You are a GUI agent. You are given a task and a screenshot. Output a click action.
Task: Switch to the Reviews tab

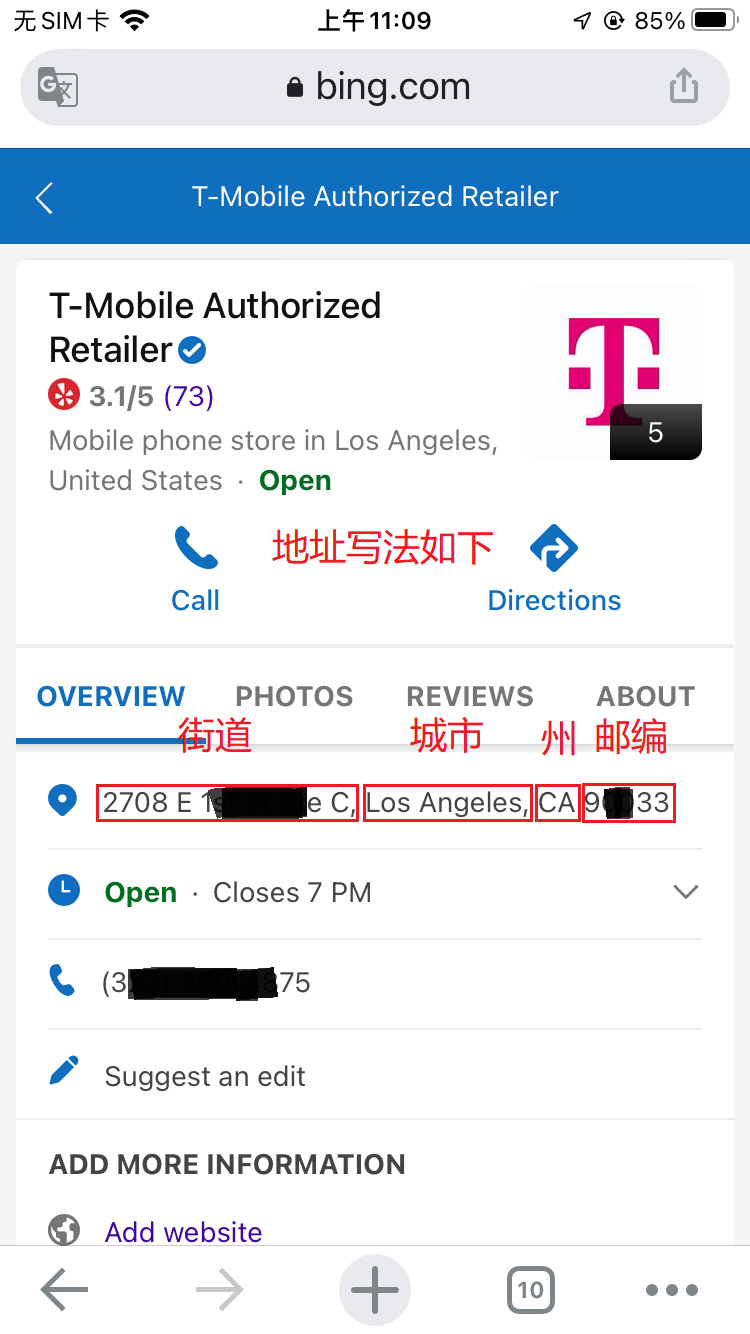(x=470, y=697)
